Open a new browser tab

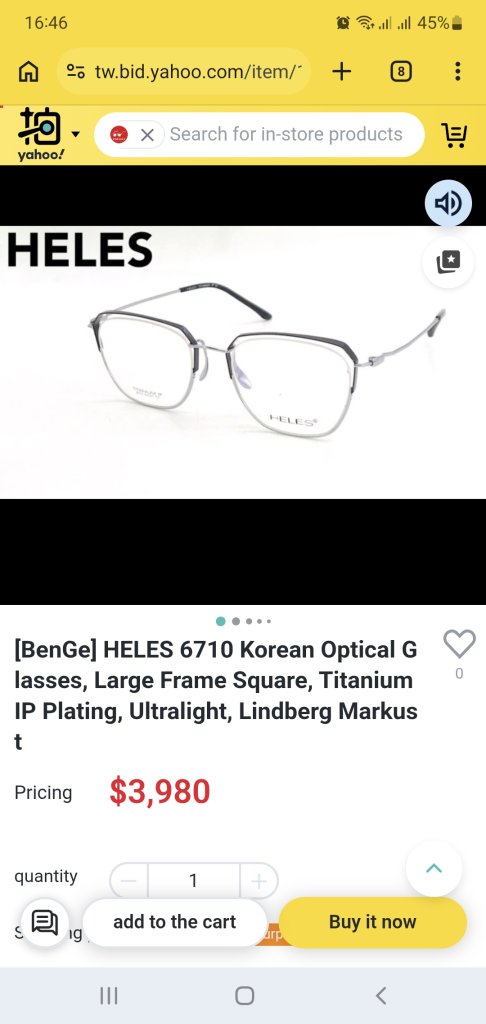point(342,71)
